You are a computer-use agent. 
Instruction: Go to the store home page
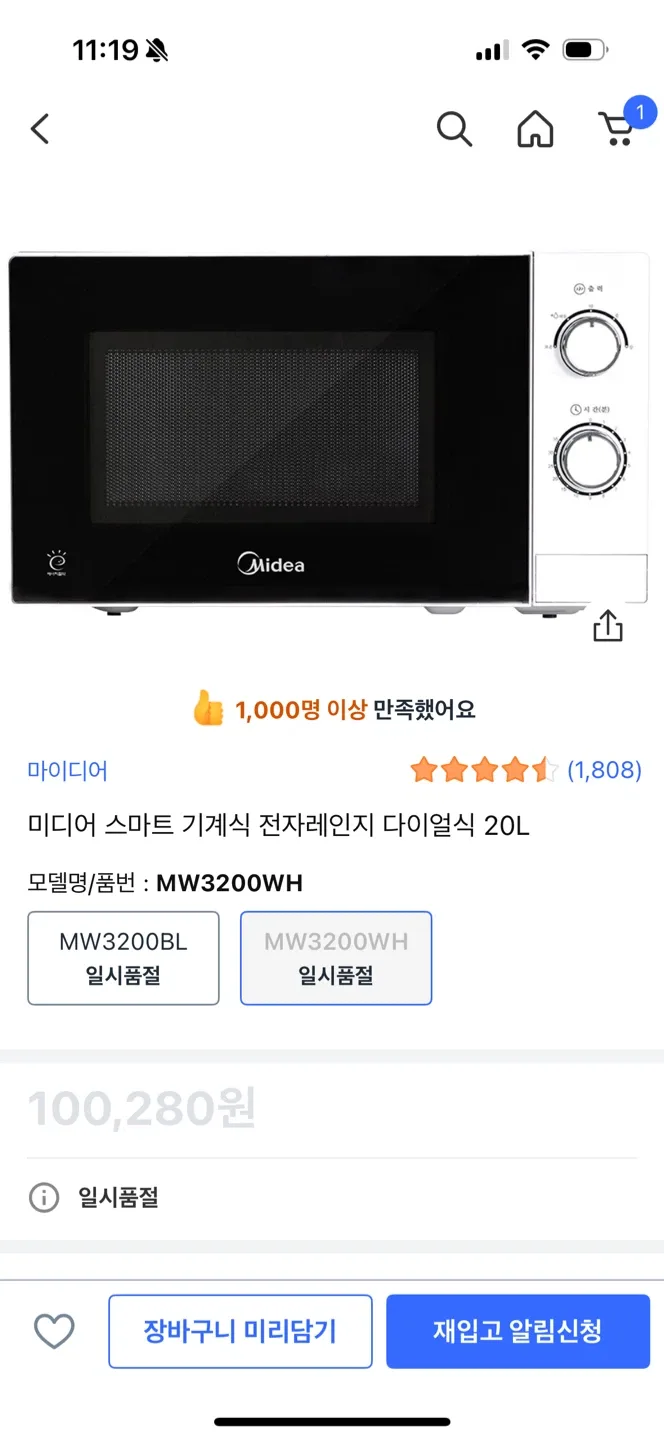coord(535,129)
